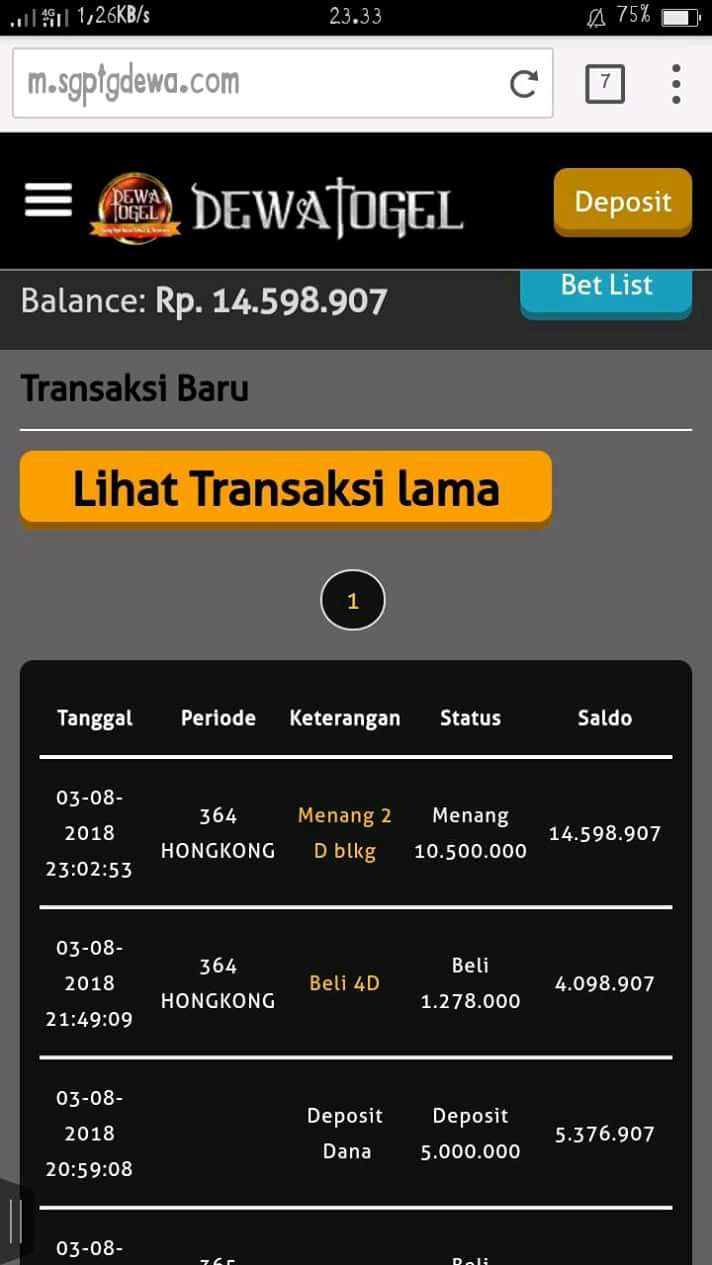Screen dimensions: 712x1265
Task: Tap the Deposit button
Action: point(622,202)
